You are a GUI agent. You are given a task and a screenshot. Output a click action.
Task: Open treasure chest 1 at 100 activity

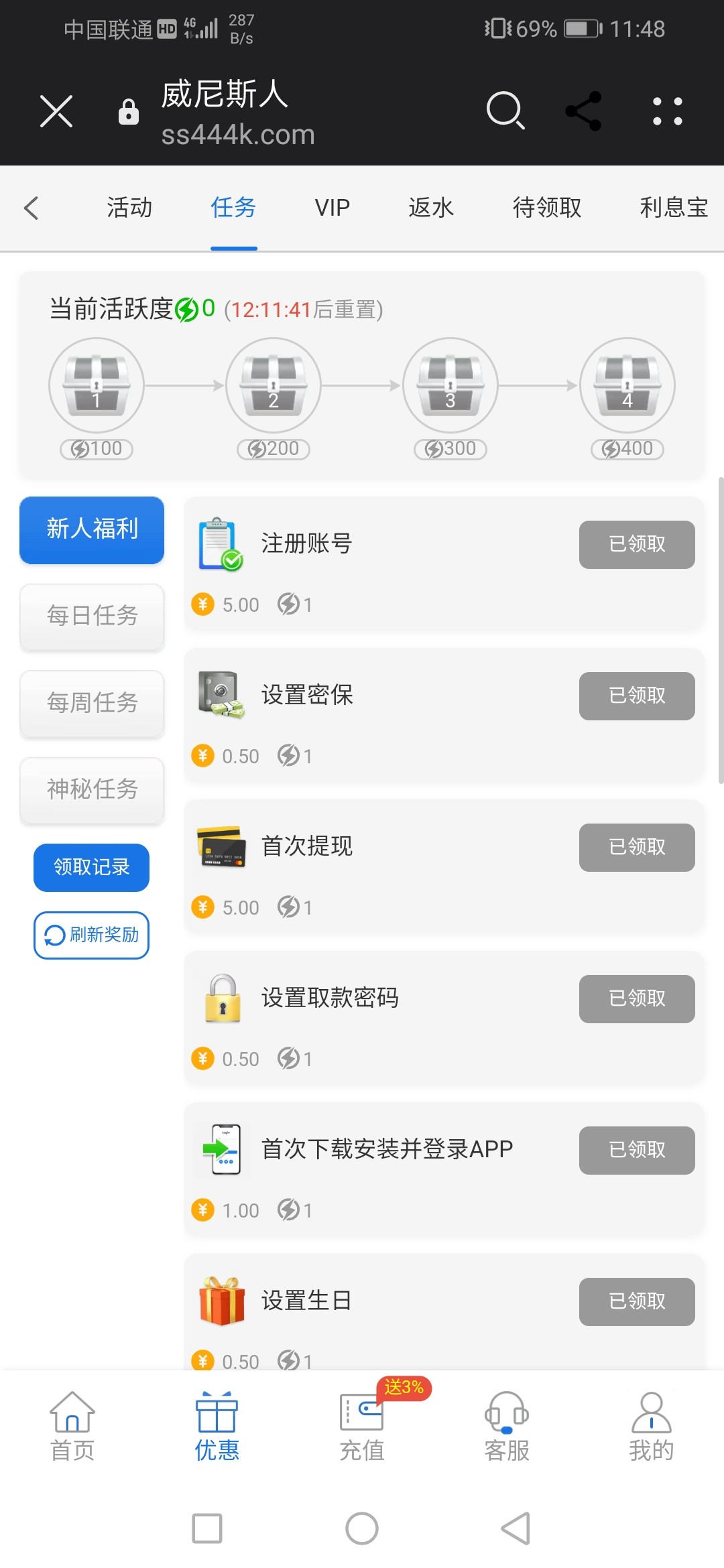coord(97,385)
